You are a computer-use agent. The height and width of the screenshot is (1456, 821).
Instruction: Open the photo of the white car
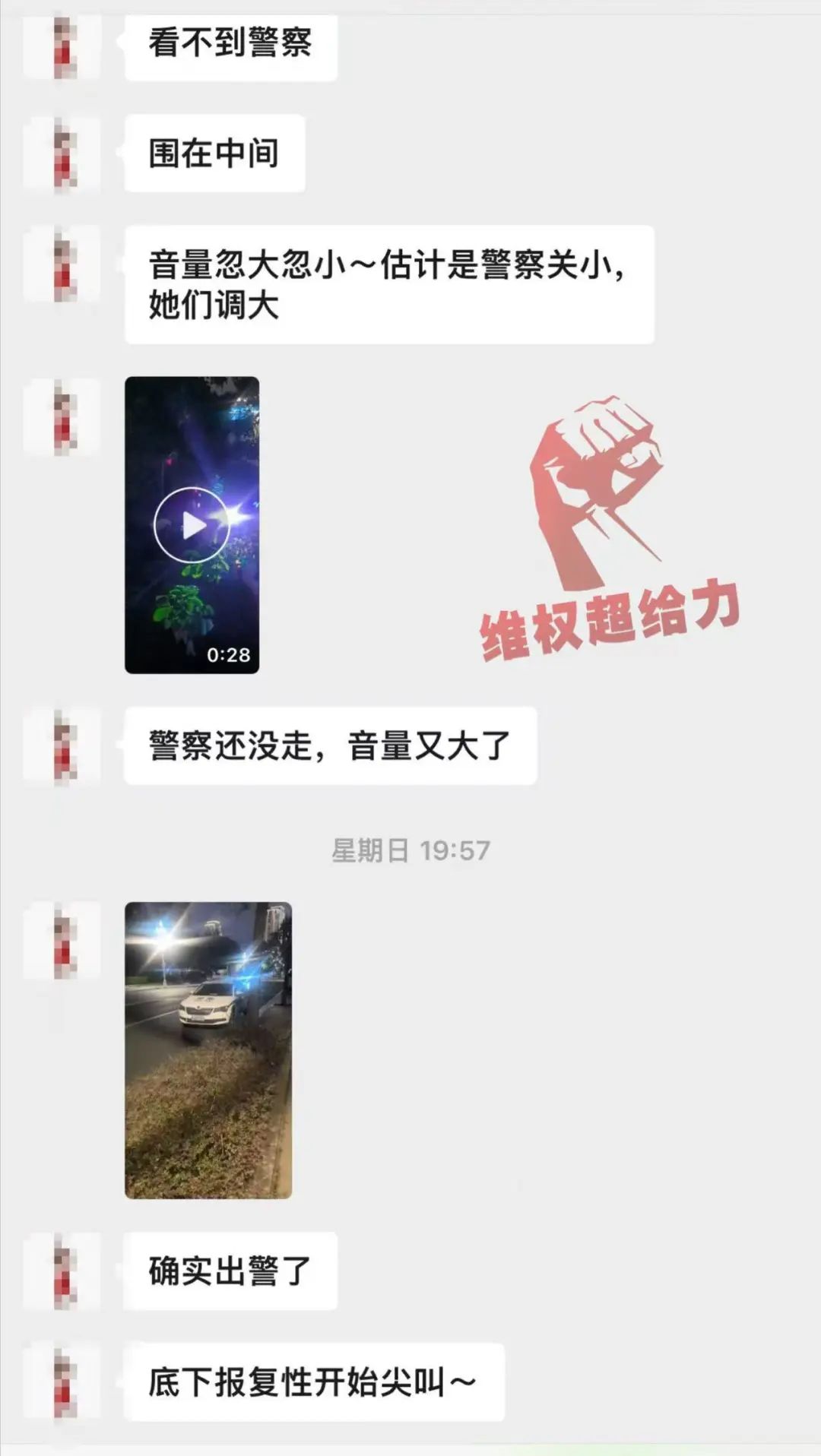(x=208, y=1050)
